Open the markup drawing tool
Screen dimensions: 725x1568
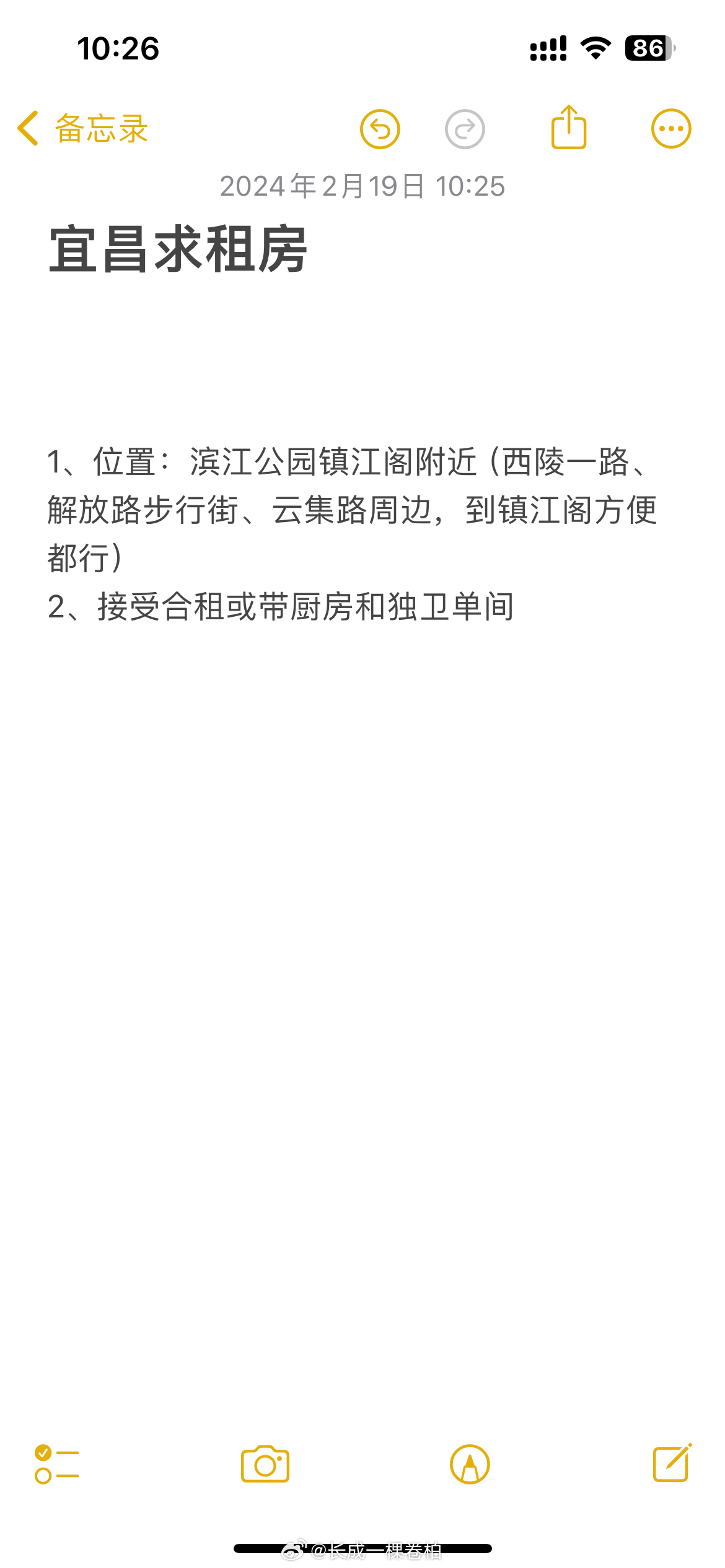click(470, 1465)
